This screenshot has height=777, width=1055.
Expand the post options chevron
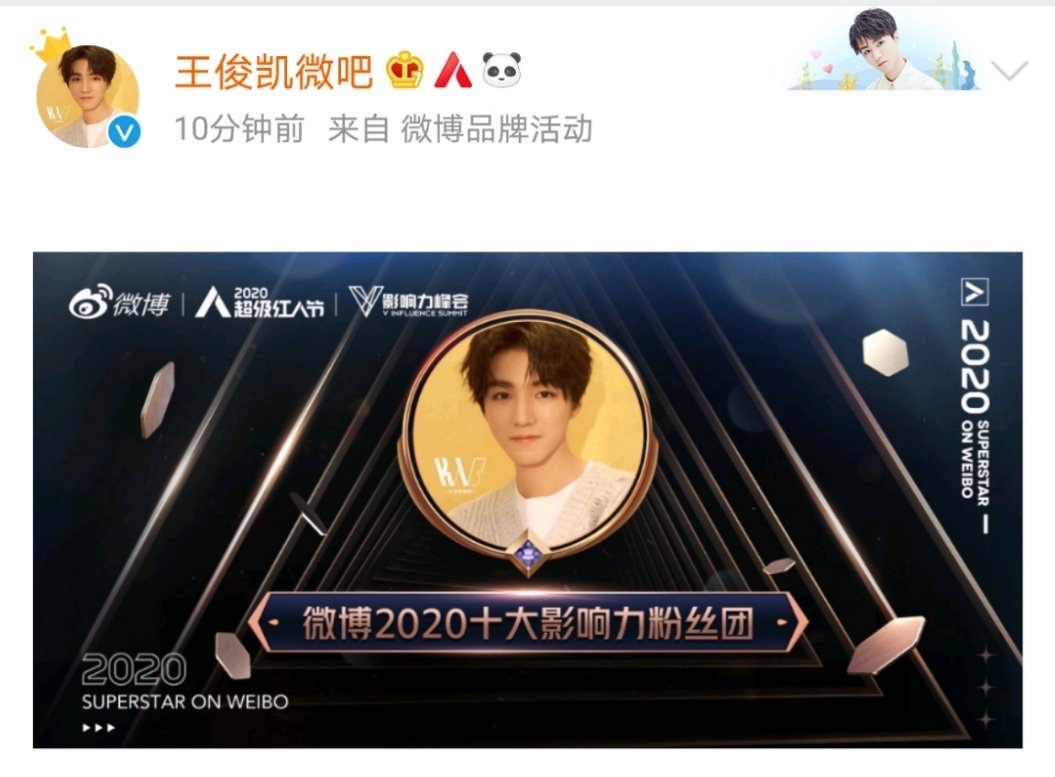(x=1010, y=71)
